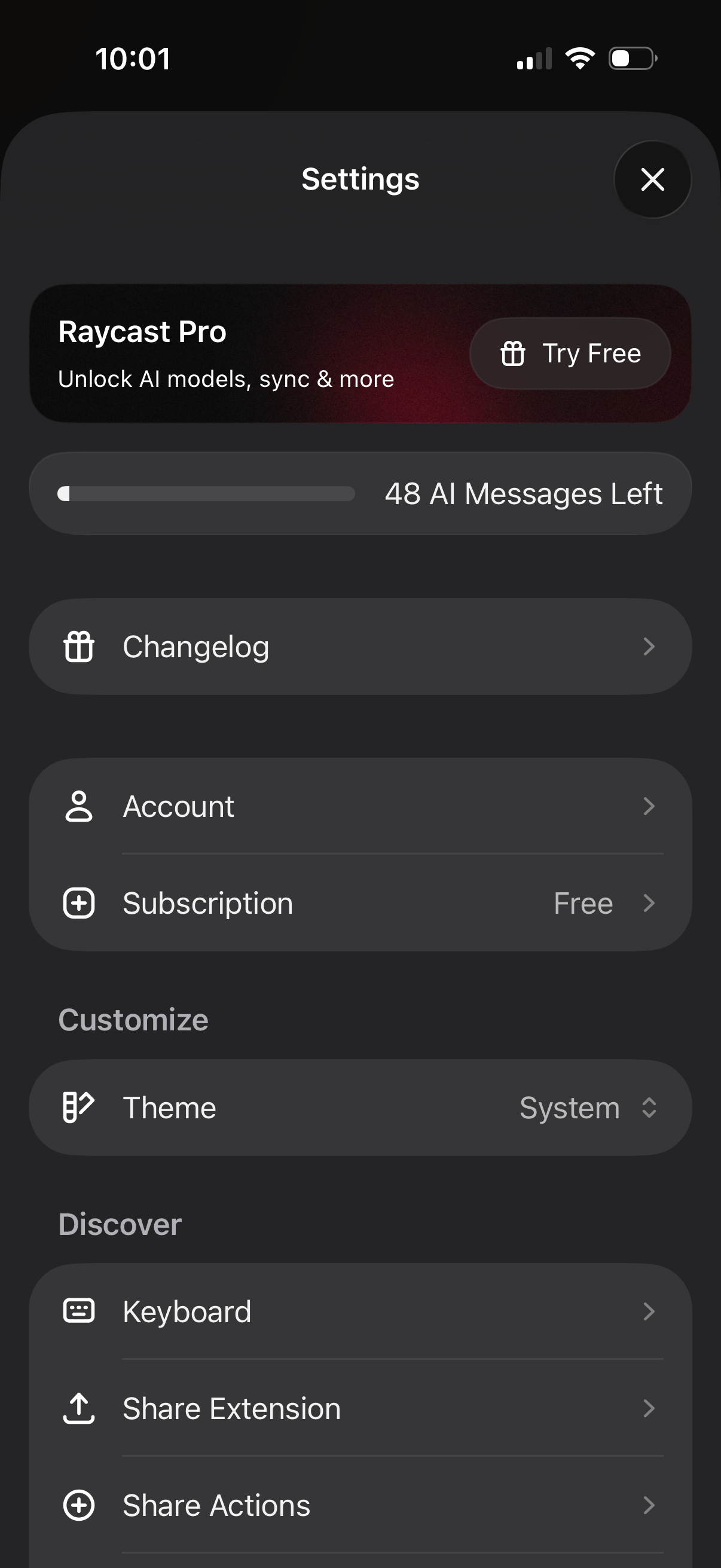Click the person icon beside Account
This screenshot has width=721, height=1568.
tap(78, 806)
